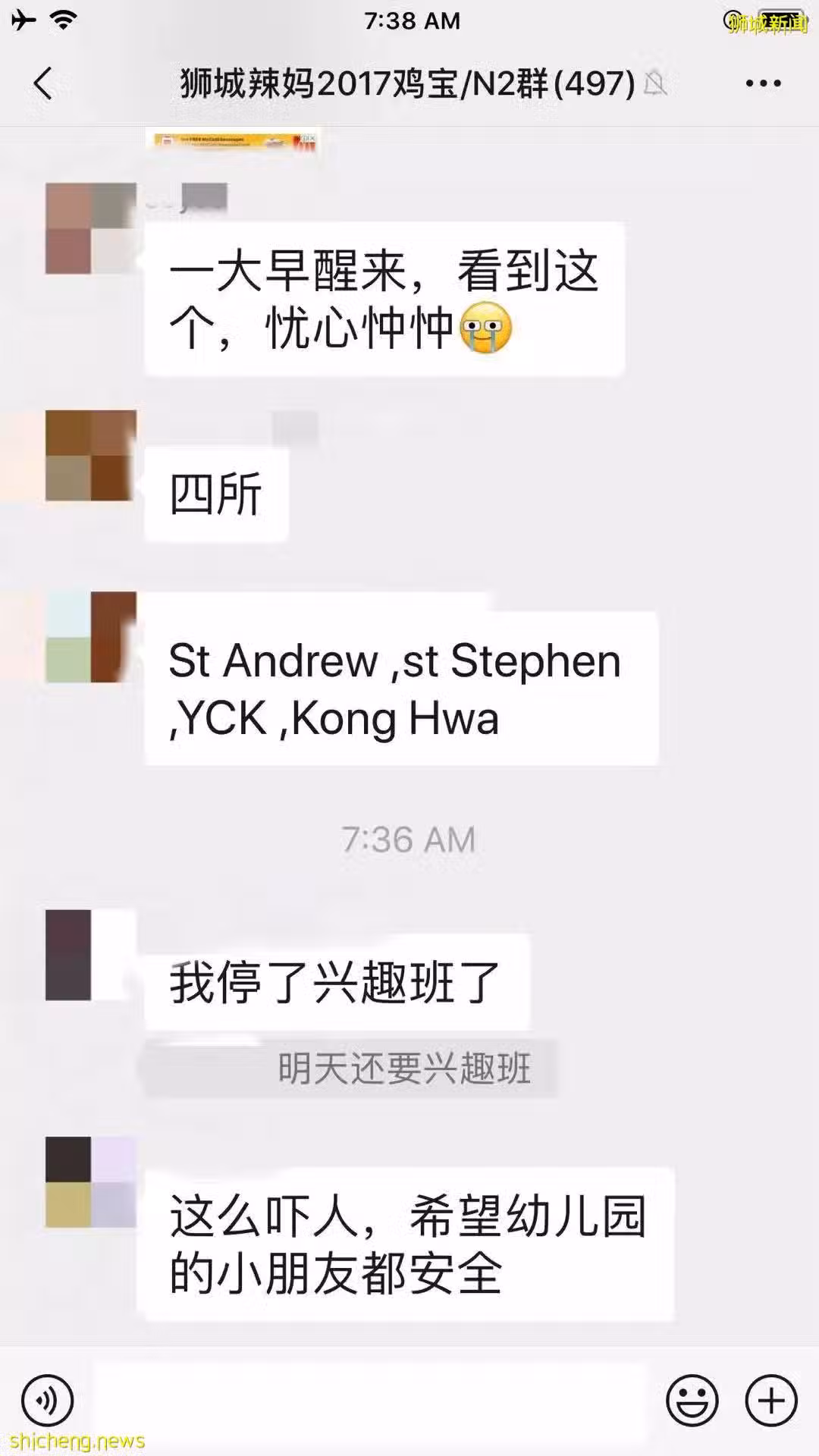Switch to voice message input

coord(48,1400)
